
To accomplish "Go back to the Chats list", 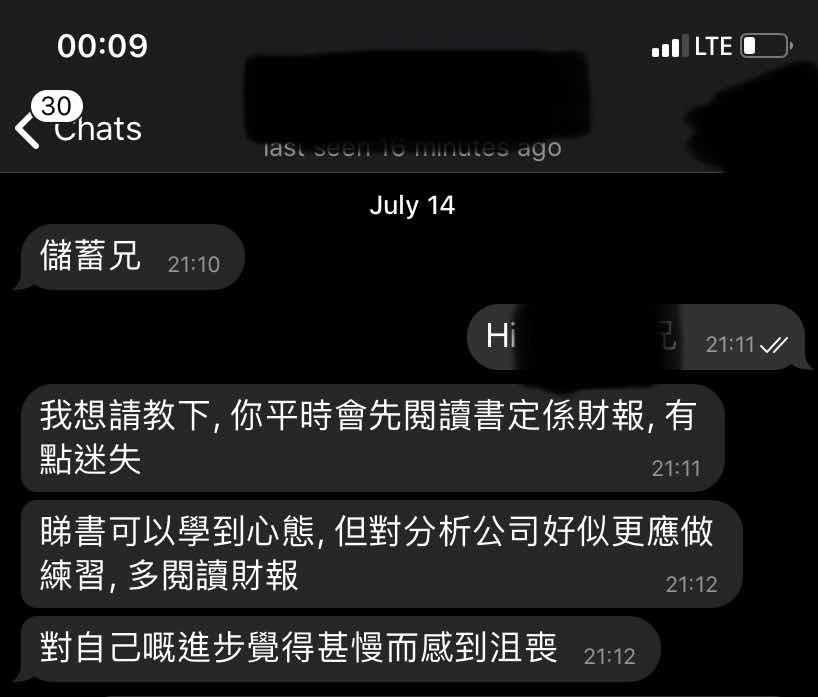I will pyautogui.click(x=78, y=128).
